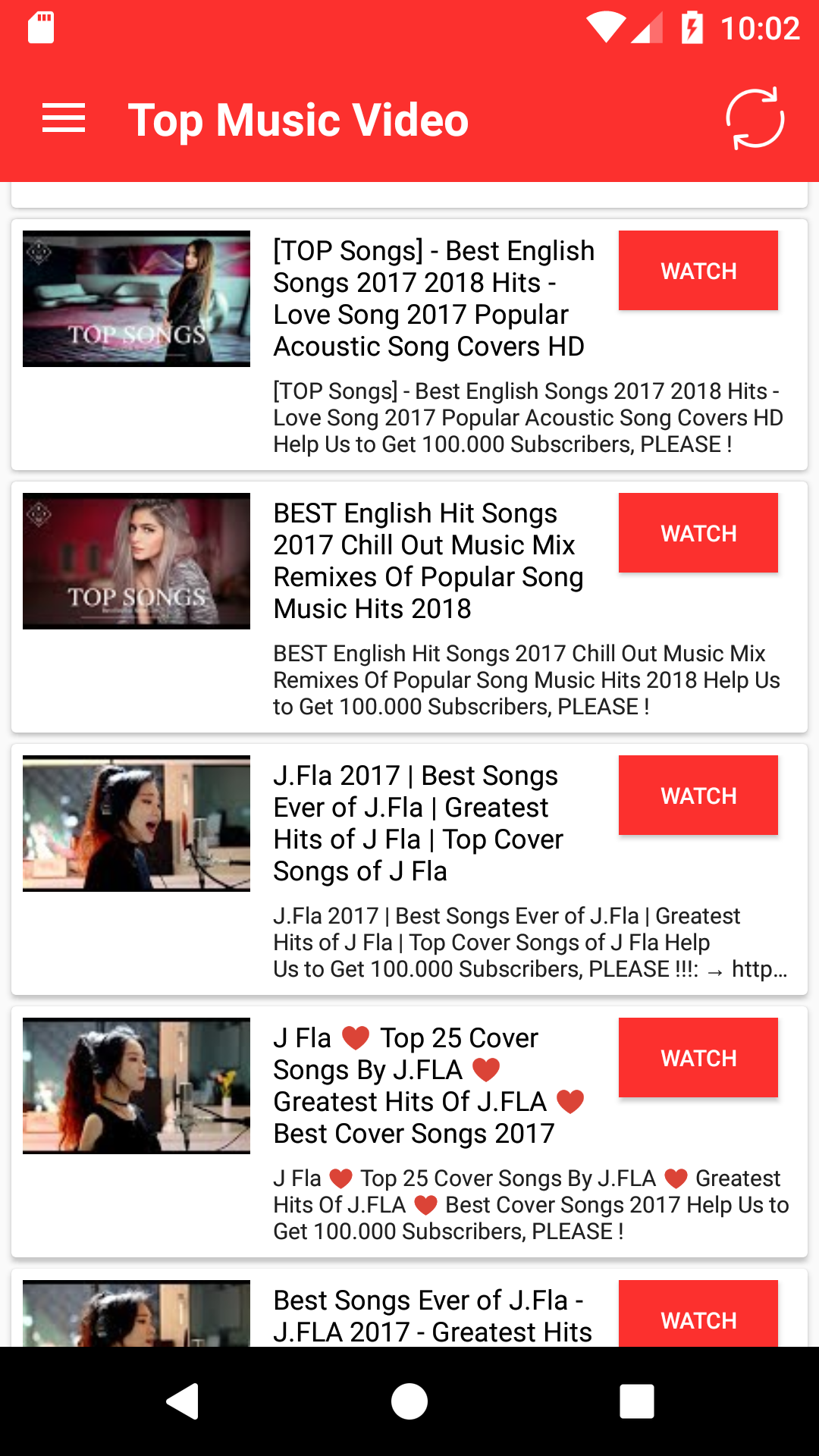
Task: Tap the clock in the status bar
Action: coord(762,28)
